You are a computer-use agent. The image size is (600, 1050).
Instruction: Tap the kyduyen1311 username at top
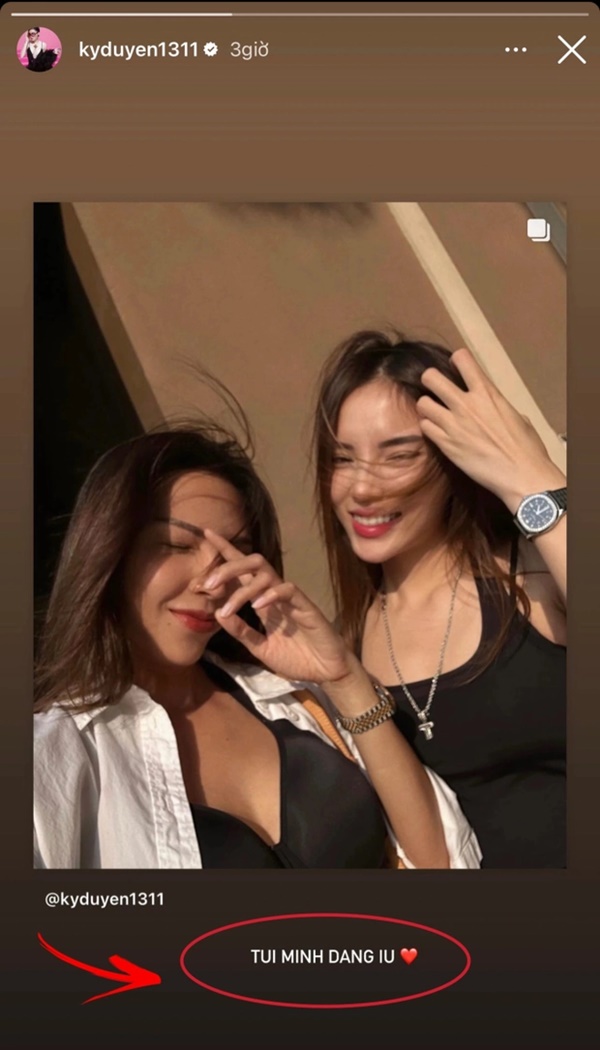pyautogui.click(x=138, y=49)
